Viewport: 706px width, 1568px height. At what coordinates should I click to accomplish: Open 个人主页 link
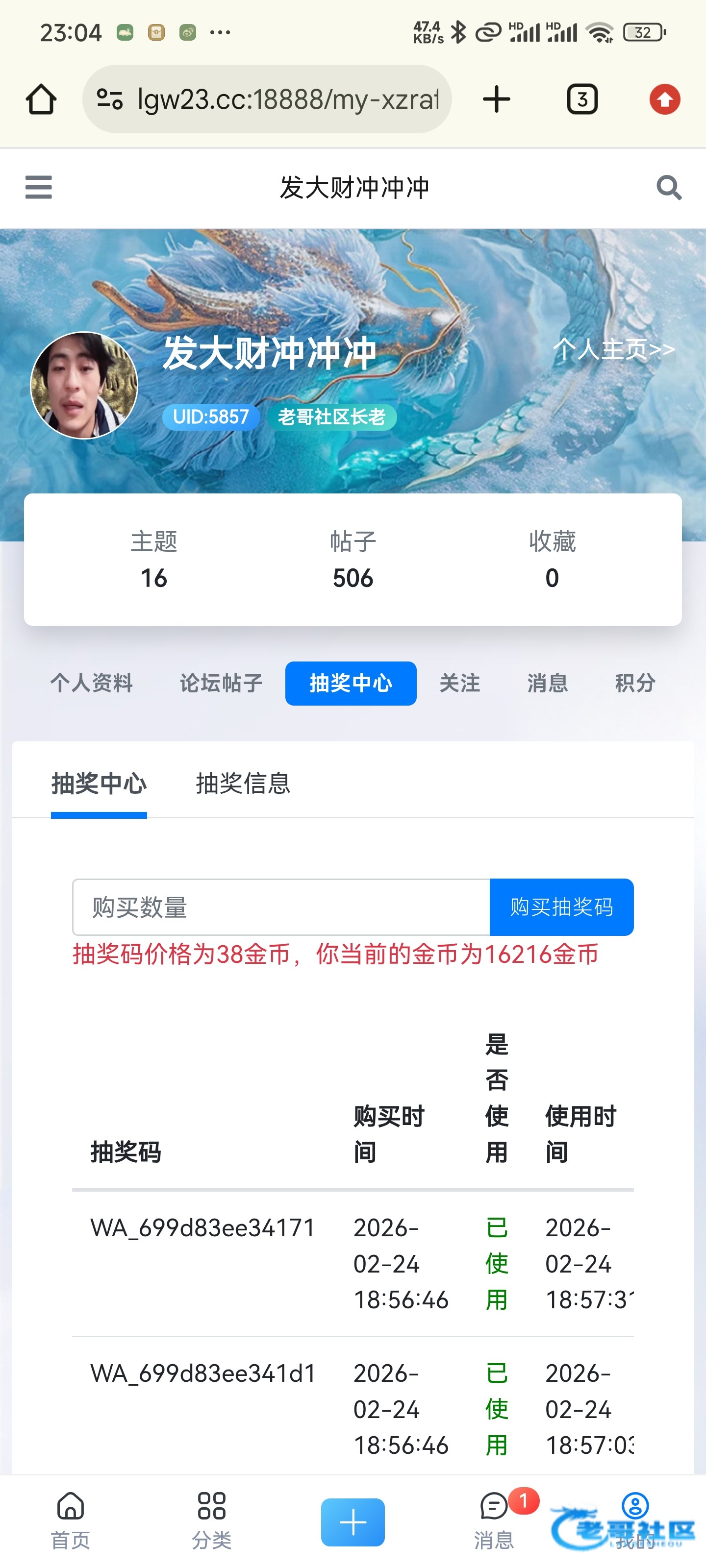click(x=613, y=349)
